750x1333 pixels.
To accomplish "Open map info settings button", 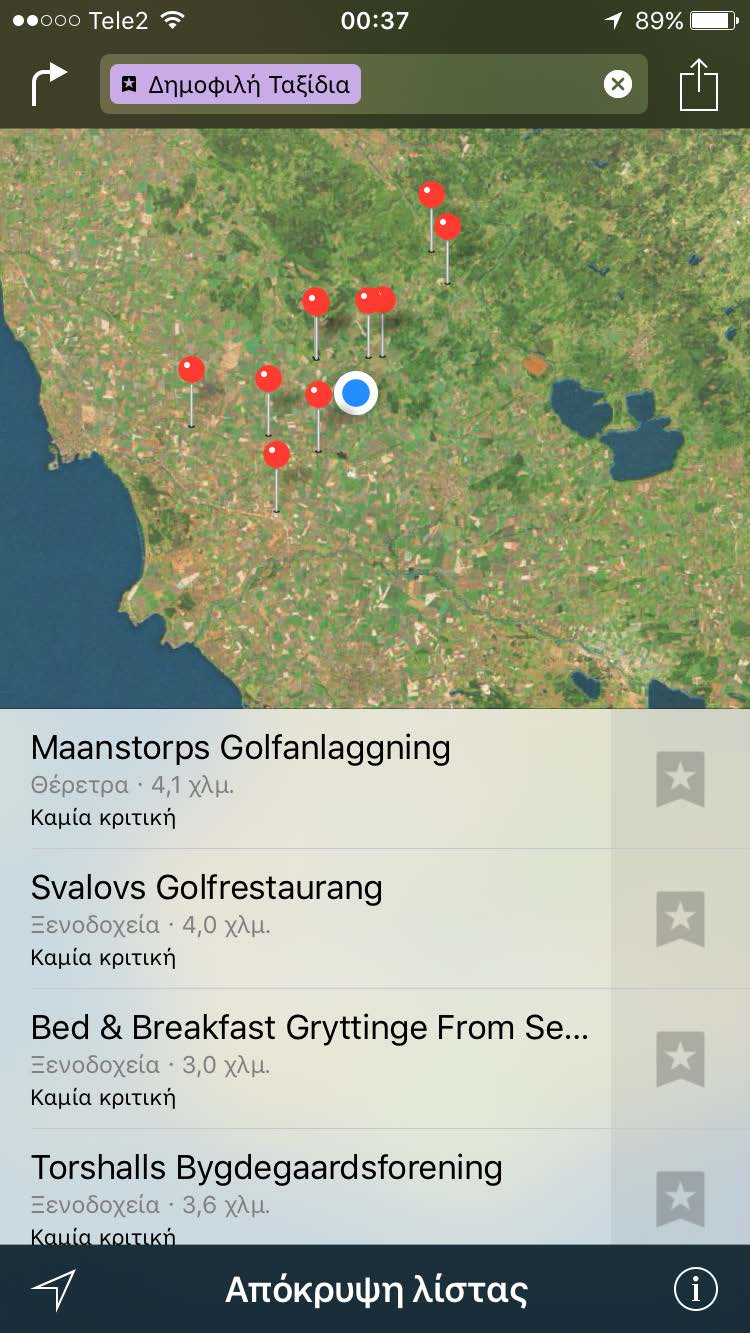I will point(695,1290).
